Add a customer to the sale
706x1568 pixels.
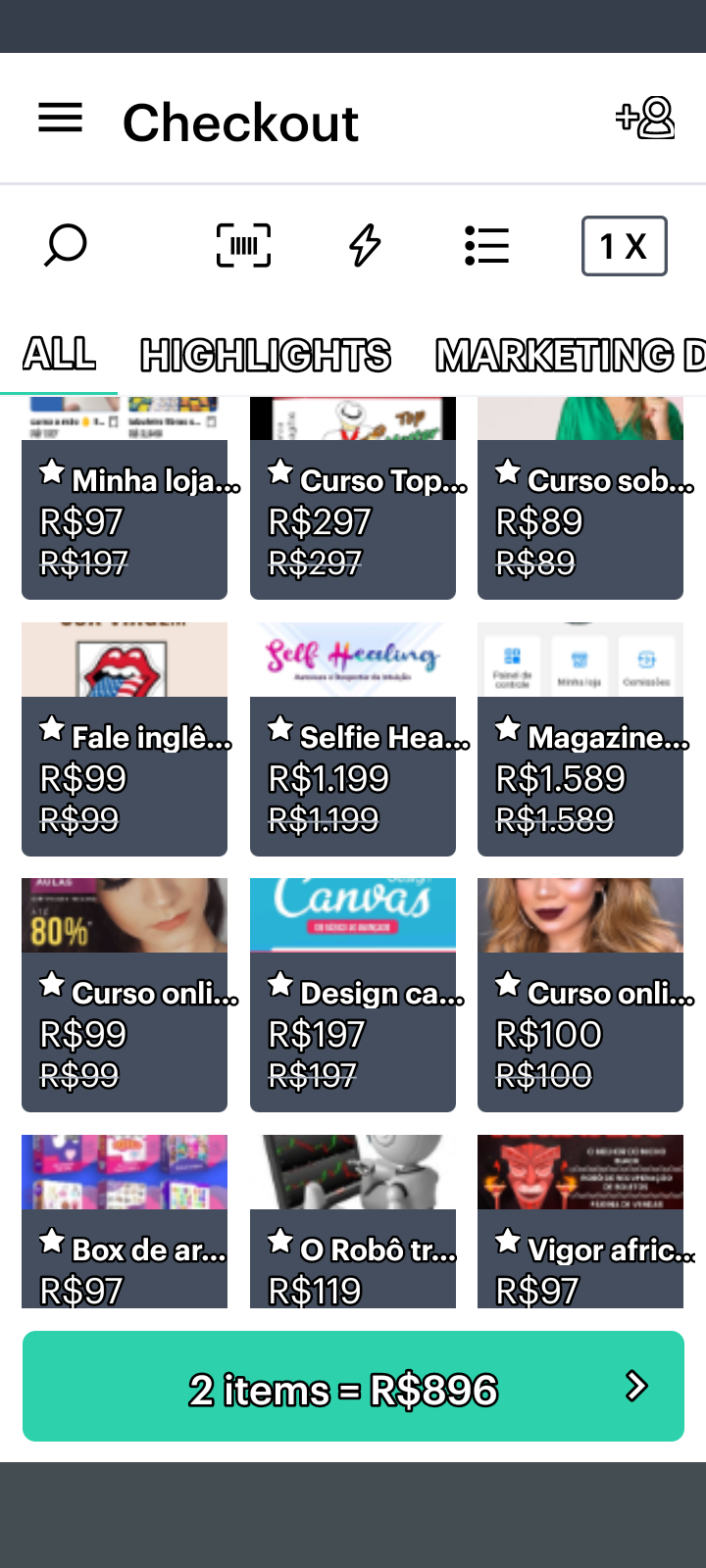pos(645,119)
